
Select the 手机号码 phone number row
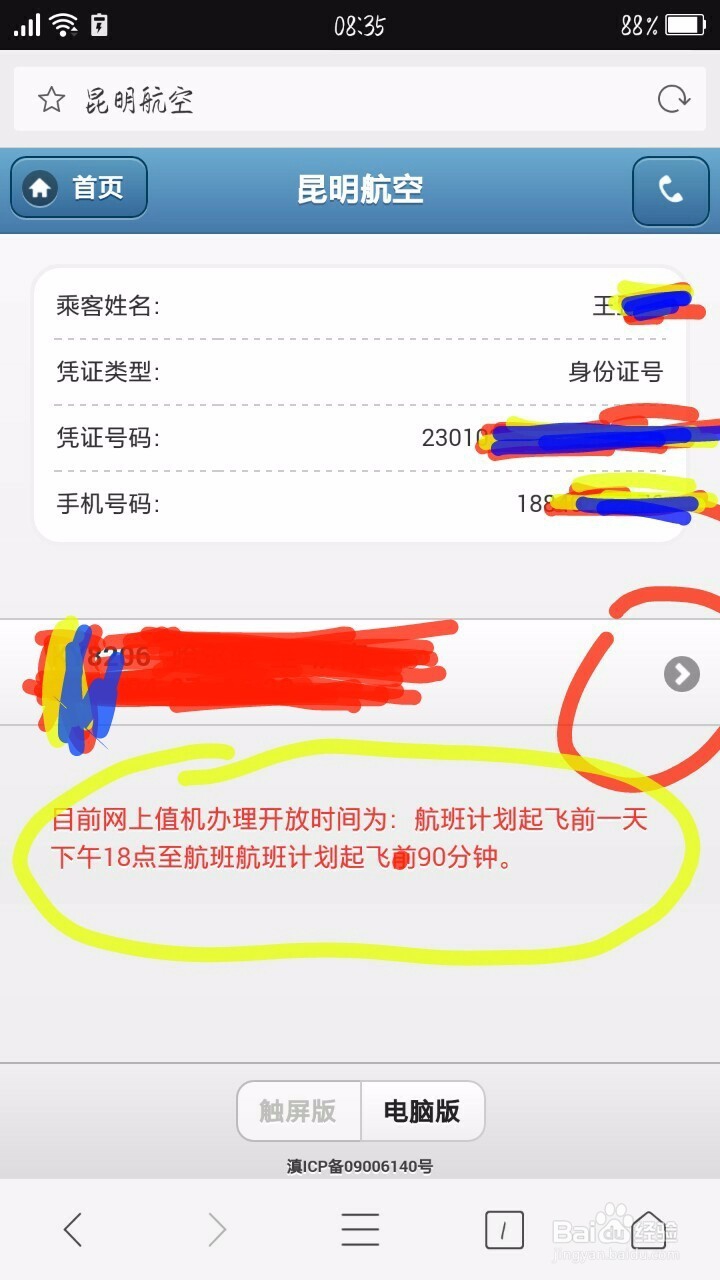(x=360, y=503)
